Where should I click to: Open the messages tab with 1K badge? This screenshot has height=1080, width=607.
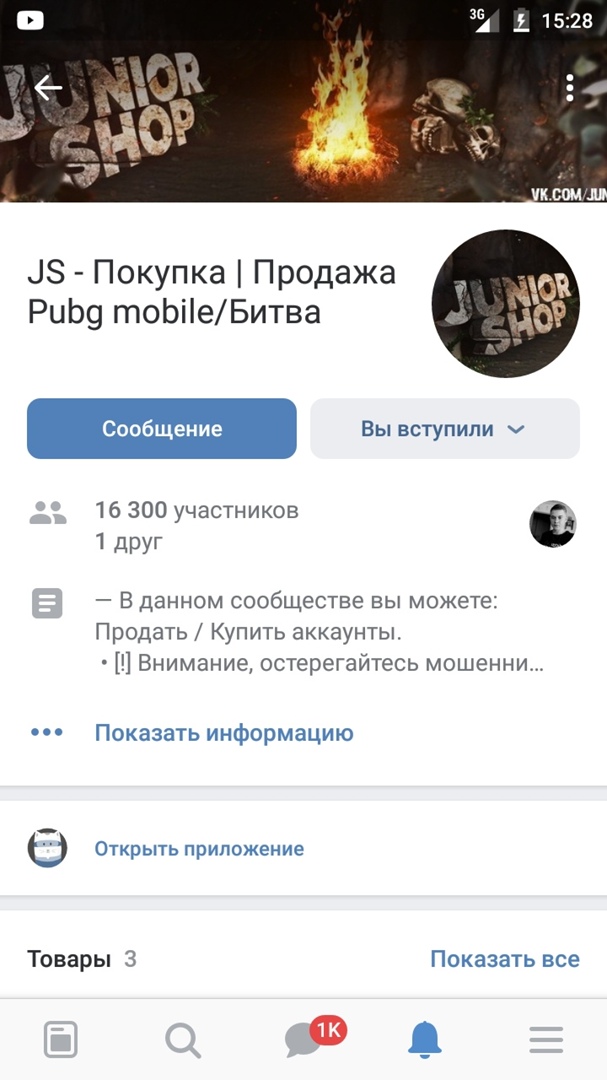point(304,1041)
